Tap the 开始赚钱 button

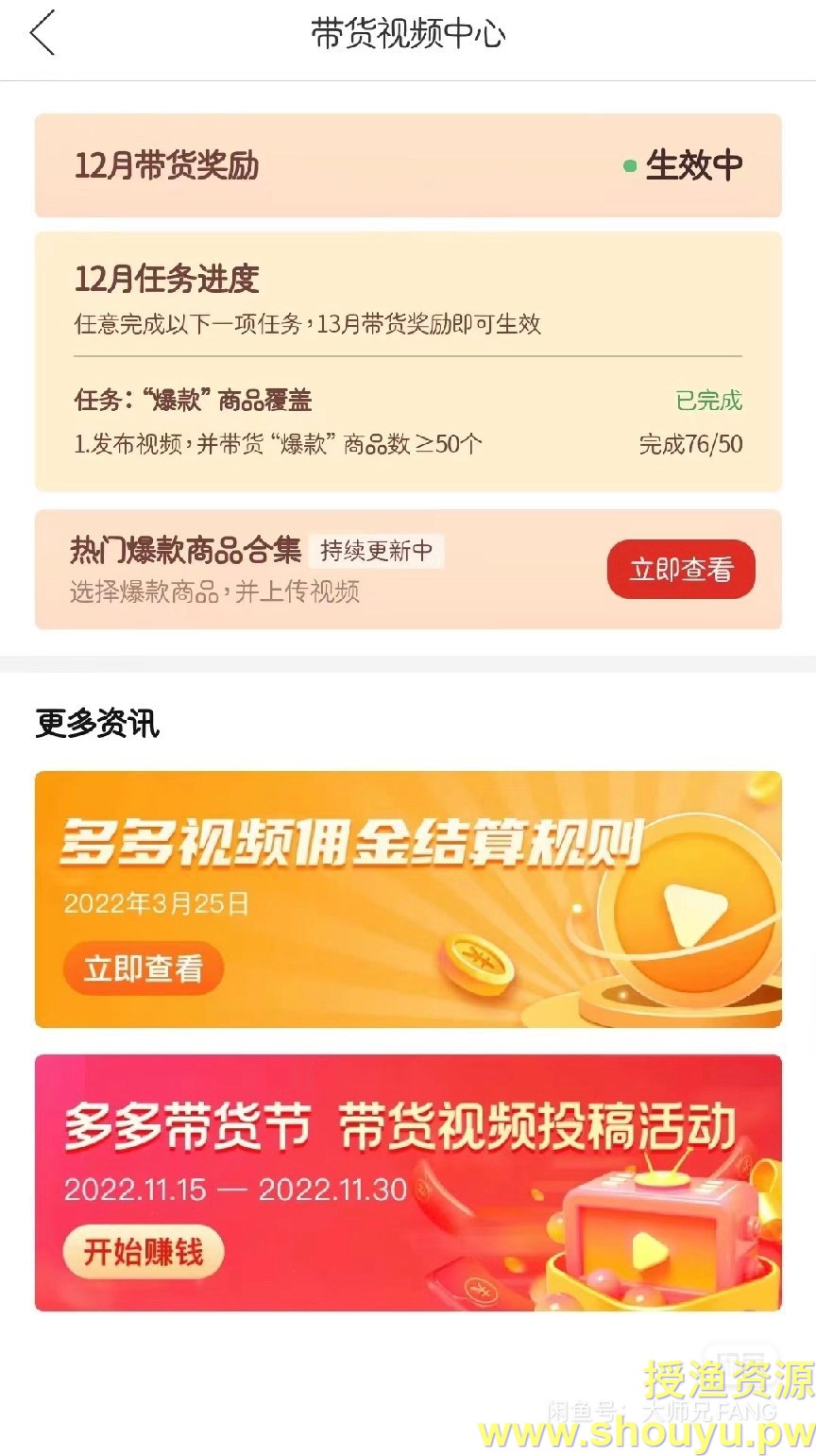coord(143,1251)
